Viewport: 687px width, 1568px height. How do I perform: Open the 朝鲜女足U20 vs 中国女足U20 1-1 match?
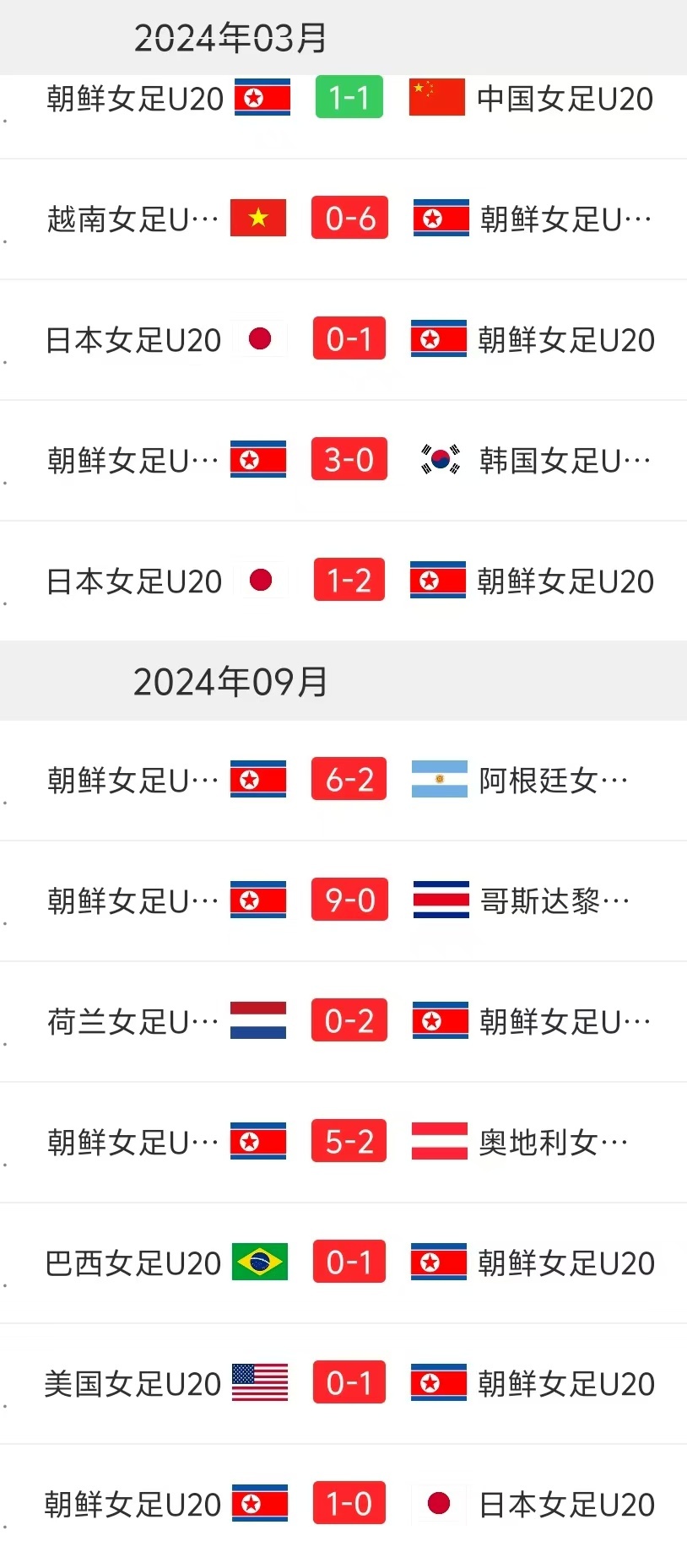(343, 116)
